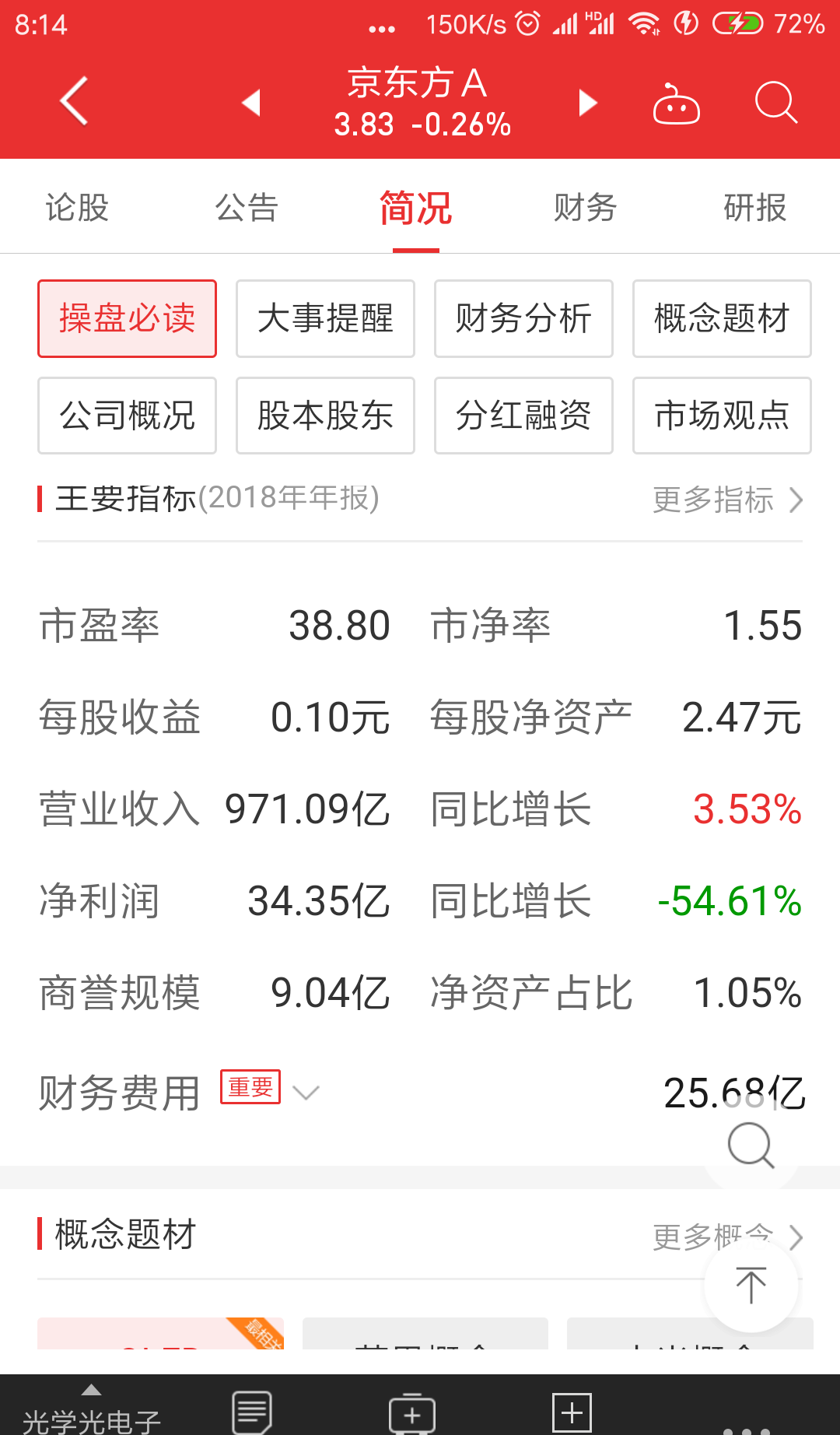
Task: Open search with the magnifier icon
Action: [x=774, y=102]
